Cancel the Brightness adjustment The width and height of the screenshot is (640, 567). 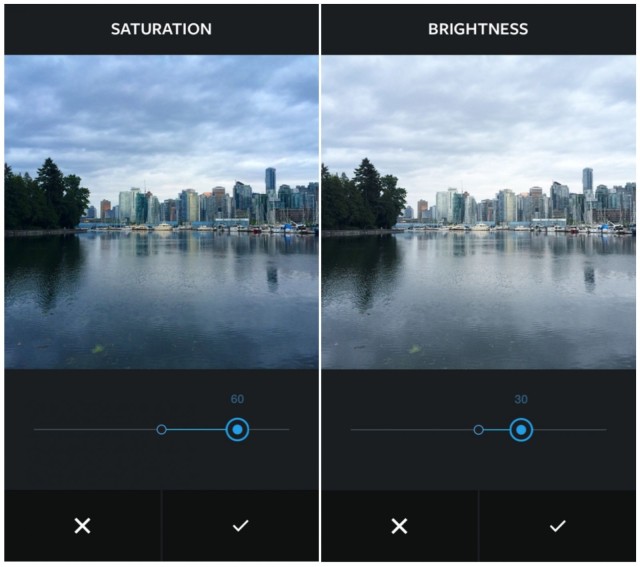(x=399, y=526)
